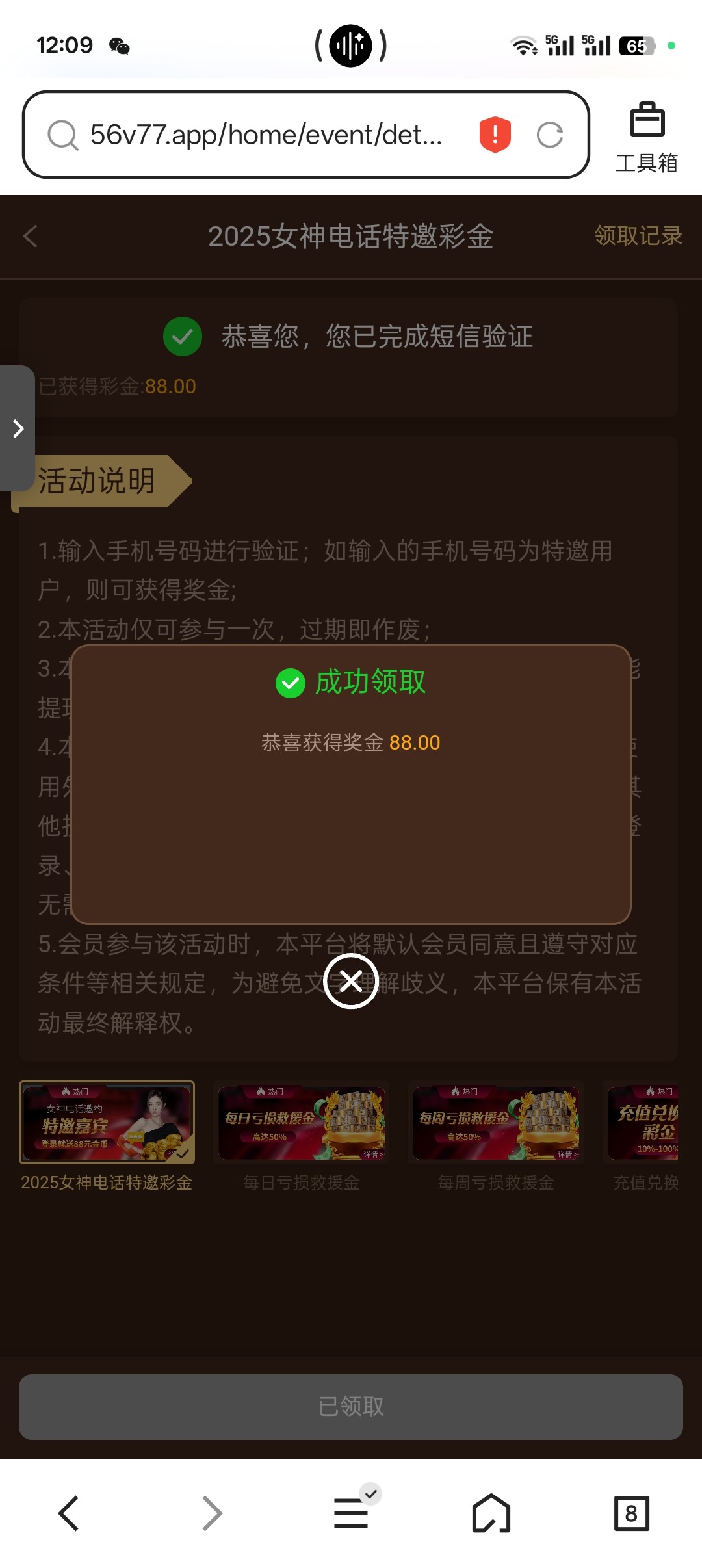Close the 成功领取 reward popup
The image size is (702, 1568).
click(351, 981)
